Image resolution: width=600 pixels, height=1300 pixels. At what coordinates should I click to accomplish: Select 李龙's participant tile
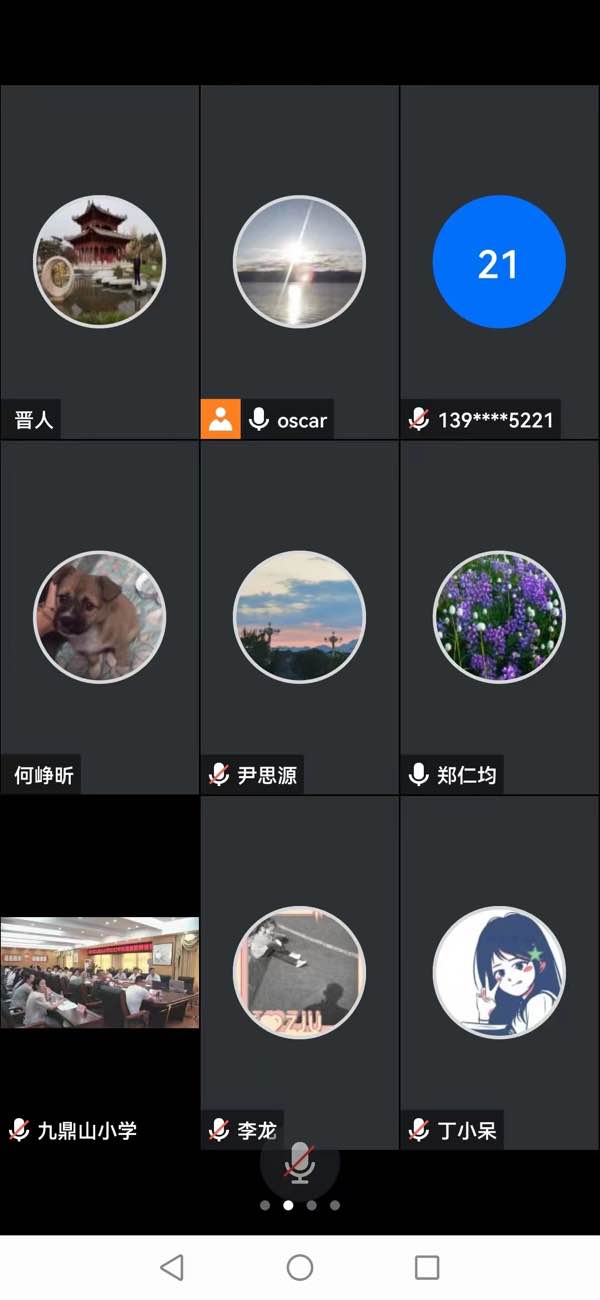pyautogui.click(x=299, y=972)
